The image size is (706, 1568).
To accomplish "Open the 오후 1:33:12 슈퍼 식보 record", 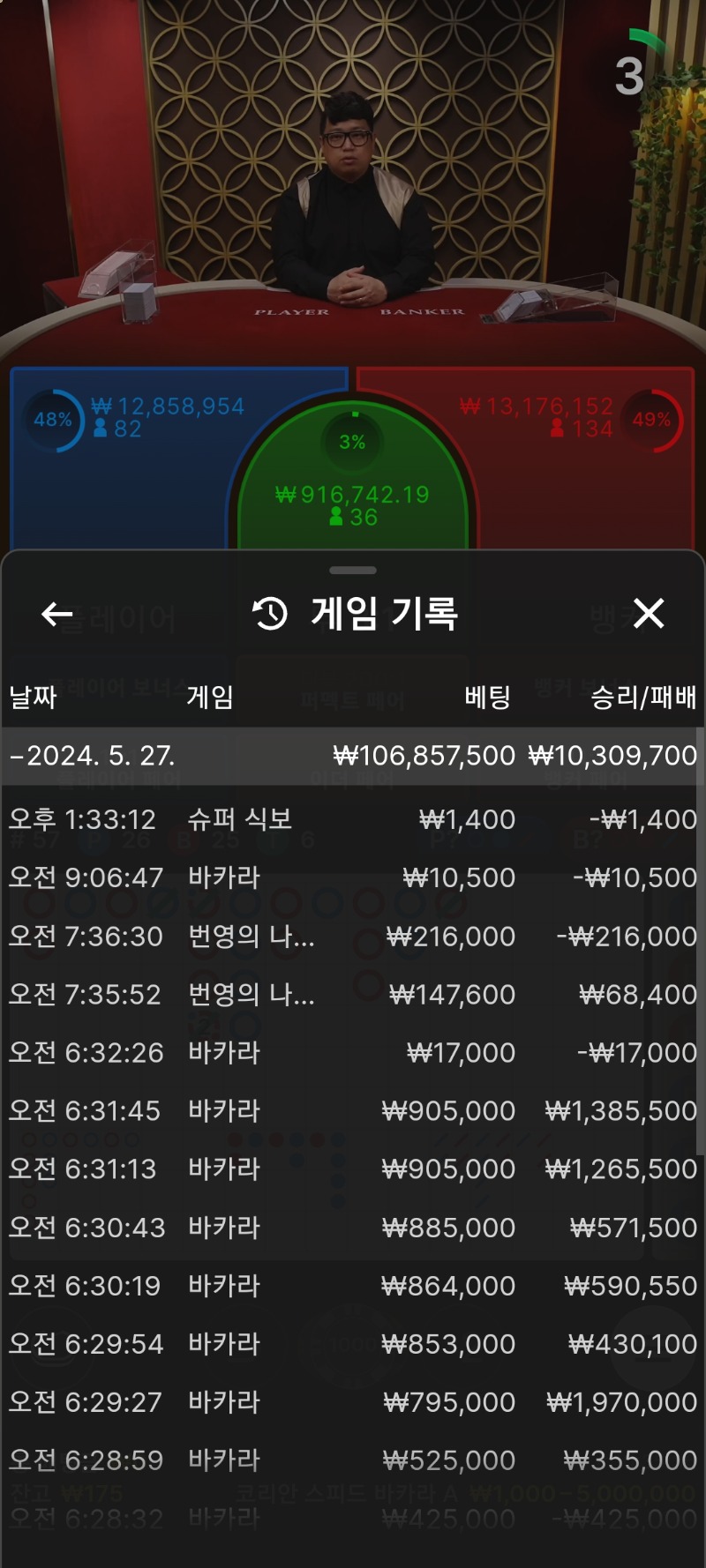I will tap(353, 819).
